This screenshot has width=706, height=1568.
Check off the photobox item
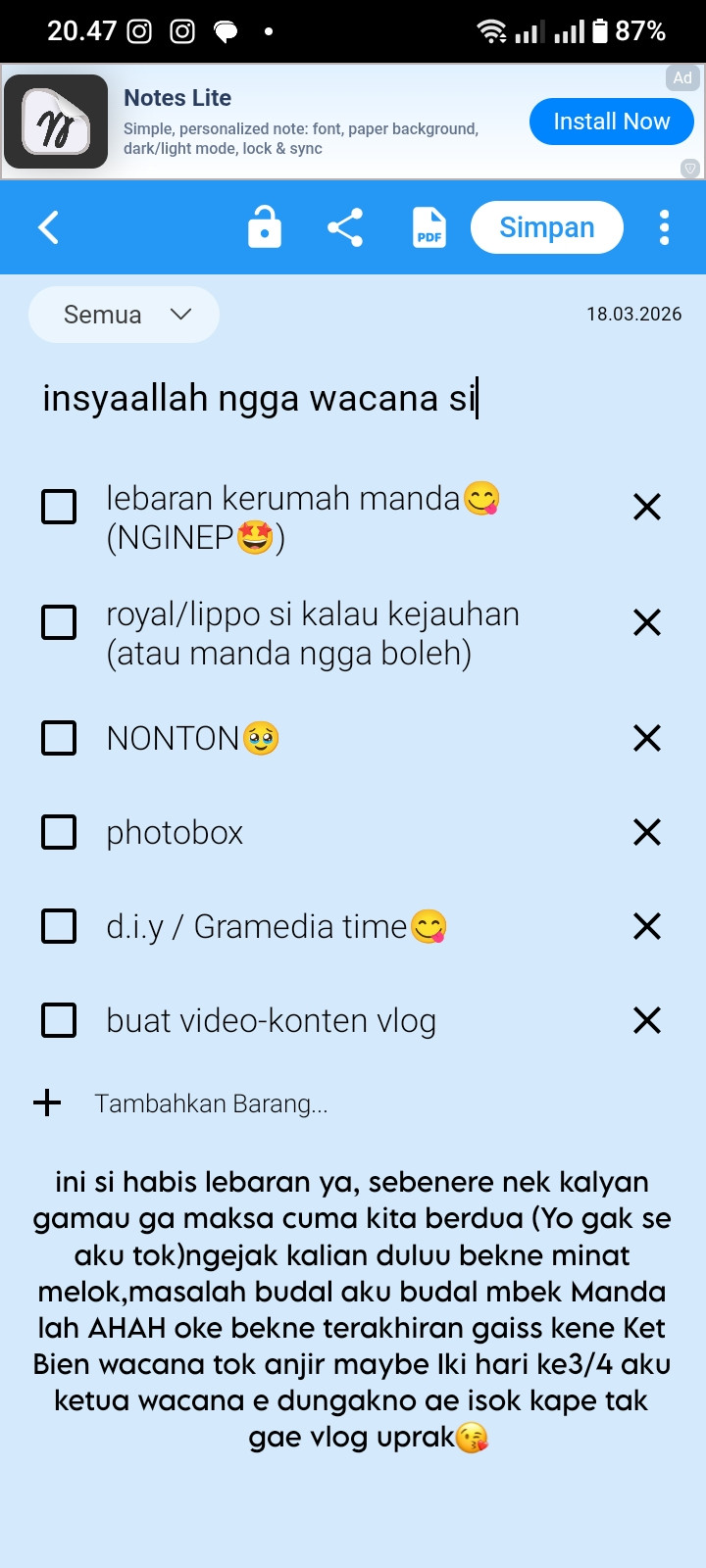pyautogui.click(x=59, y=832)
